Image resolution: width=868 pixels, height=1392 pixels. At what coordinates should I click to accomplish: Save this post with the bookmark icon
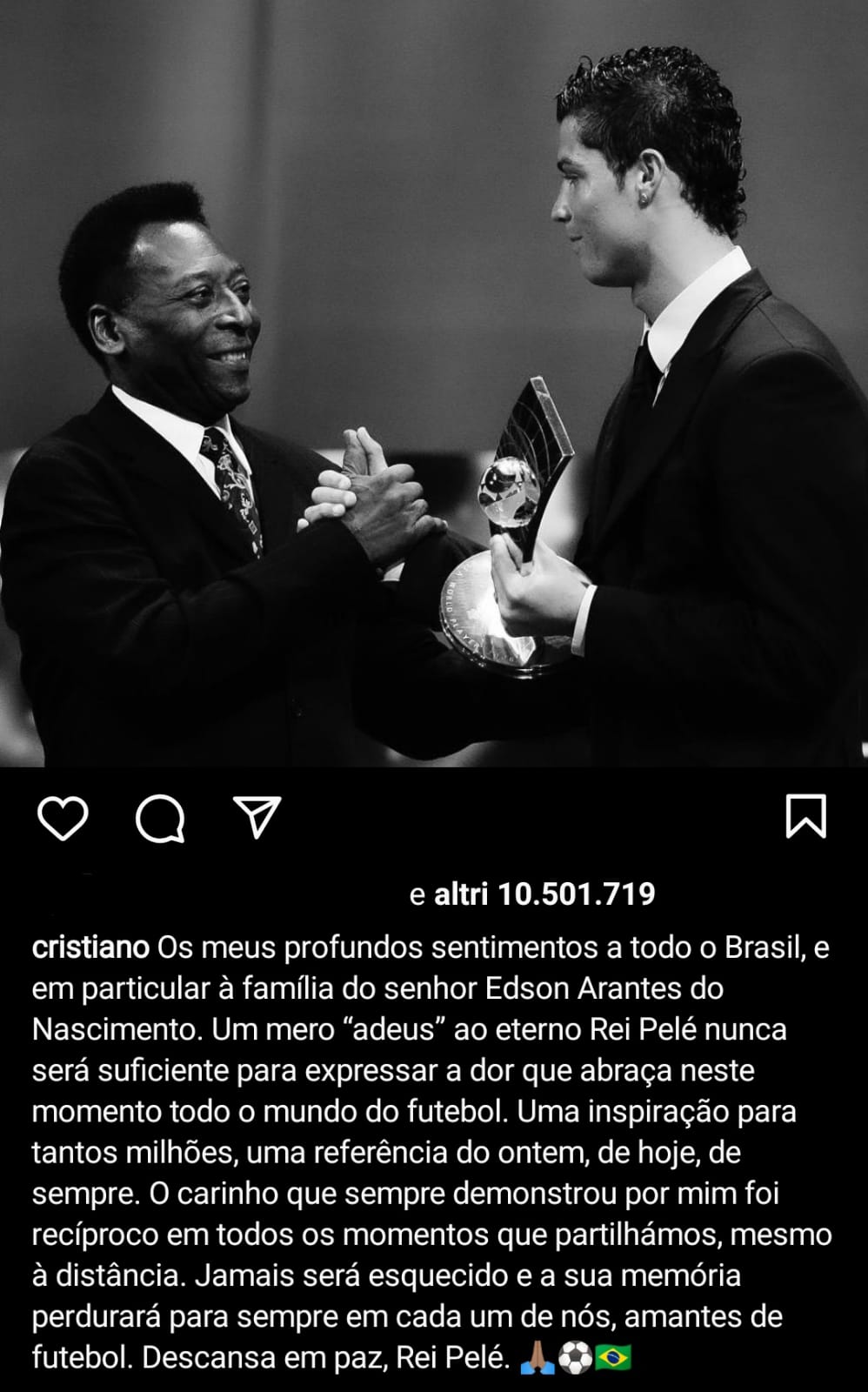click(805, 818)
